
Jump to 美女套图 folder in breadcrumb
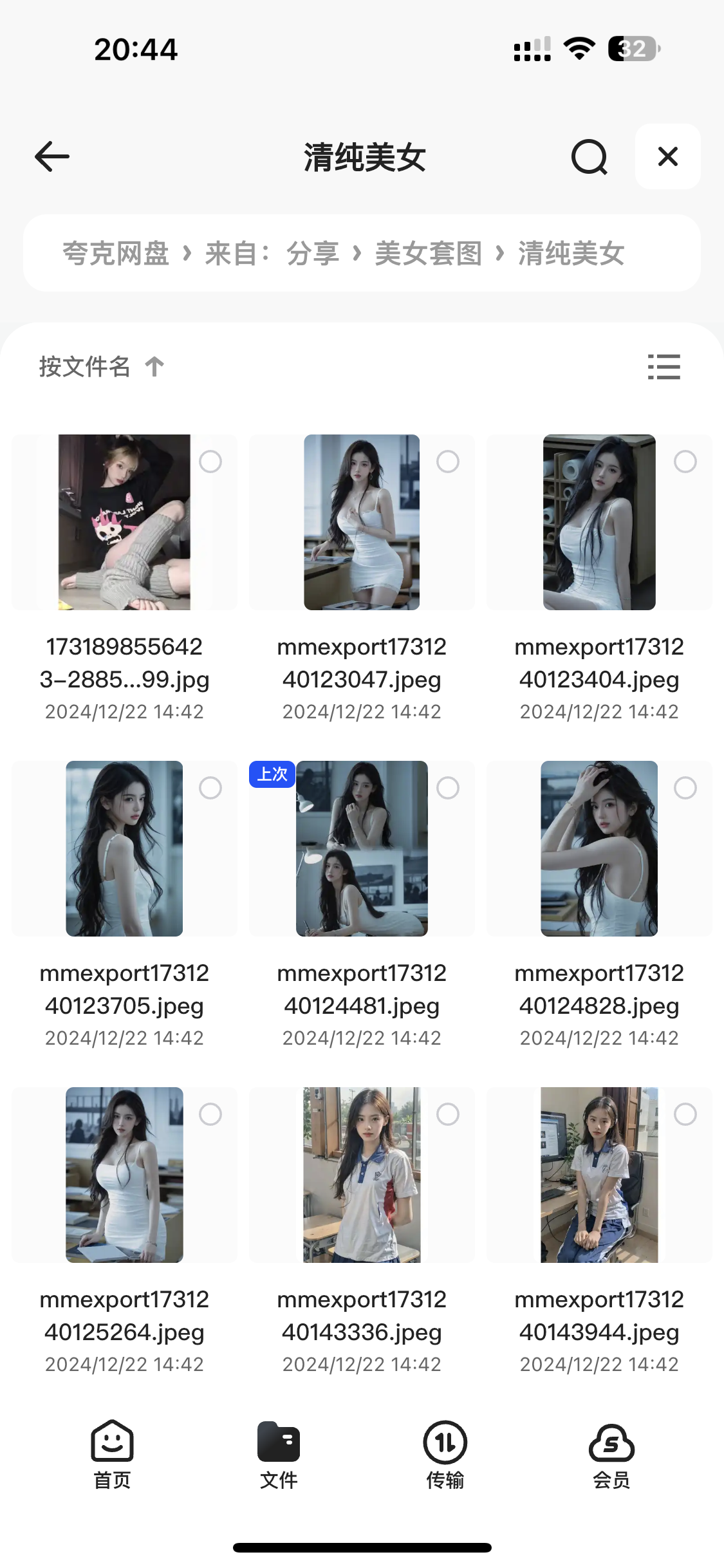(x=428, y=253)
